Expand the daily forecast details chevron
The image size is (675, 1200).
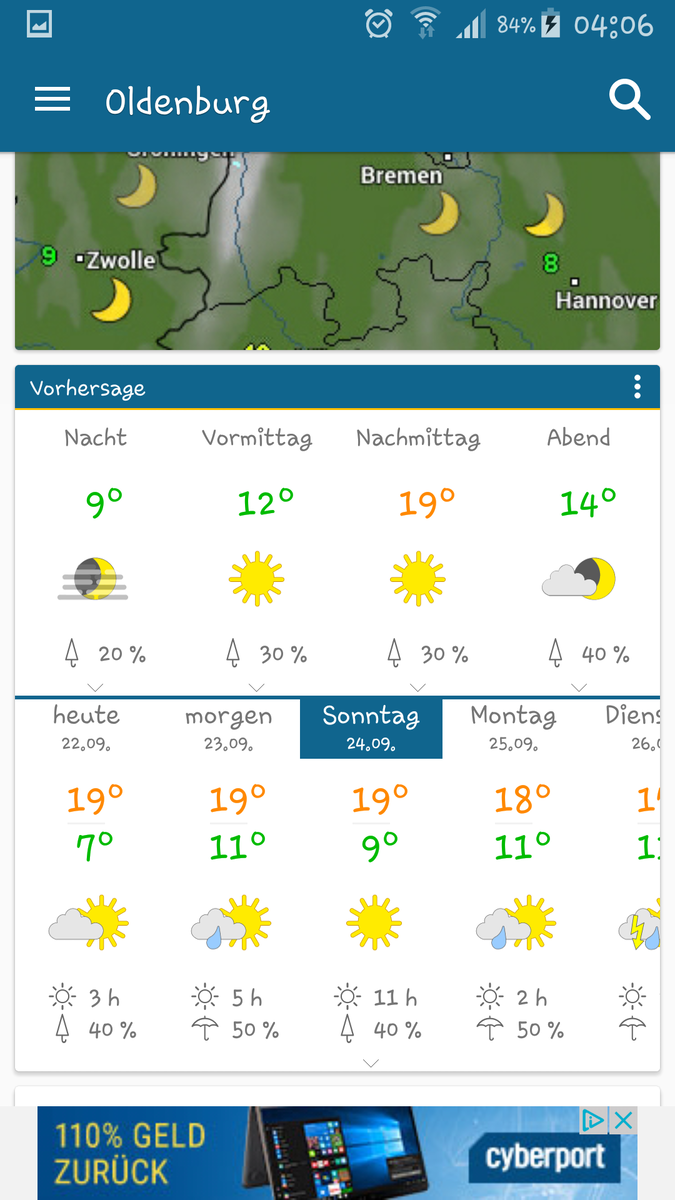(371, 1063)
